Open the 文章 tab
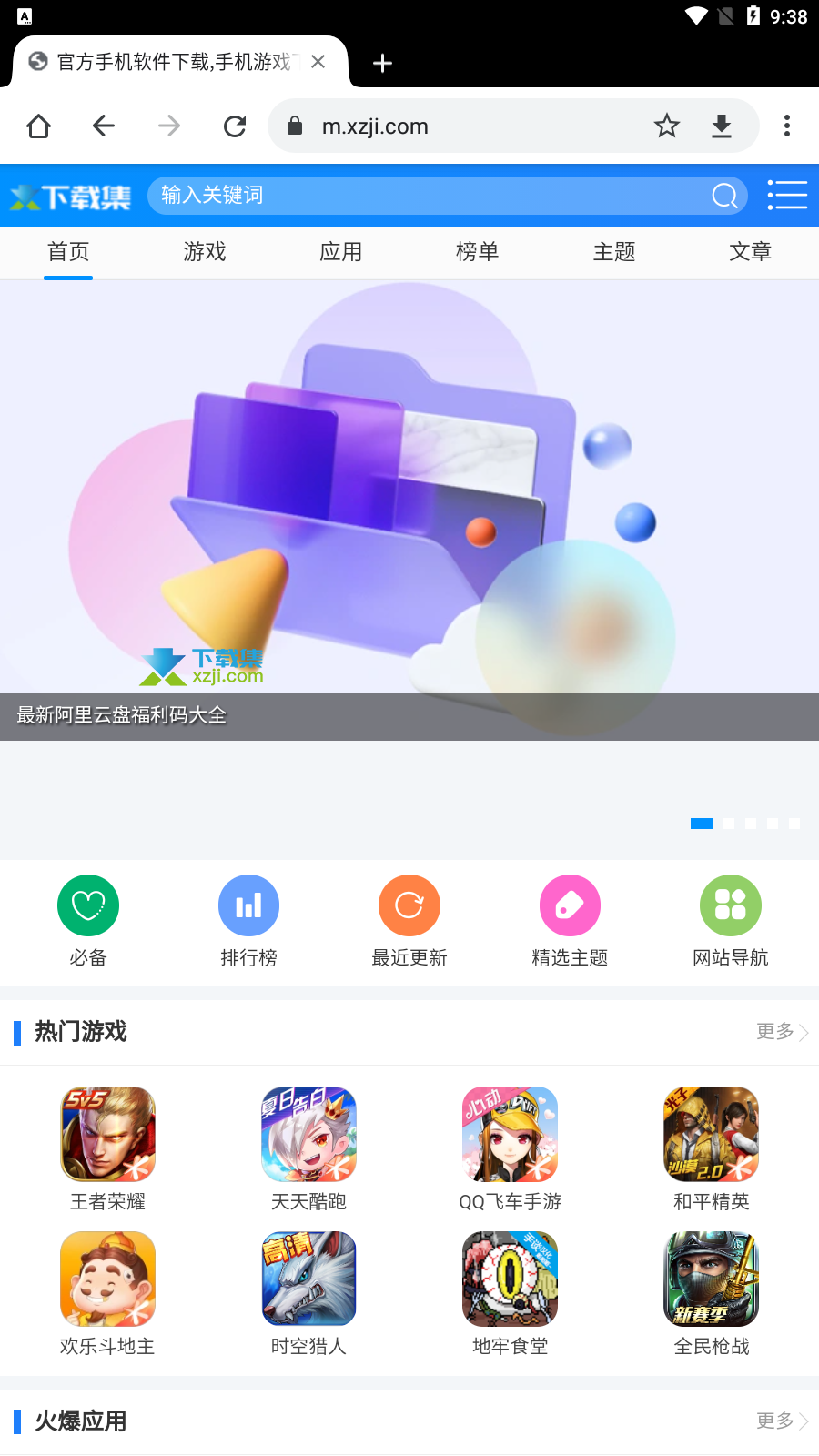This screenshot has width=819, height=1456. (x=751, y=252)
